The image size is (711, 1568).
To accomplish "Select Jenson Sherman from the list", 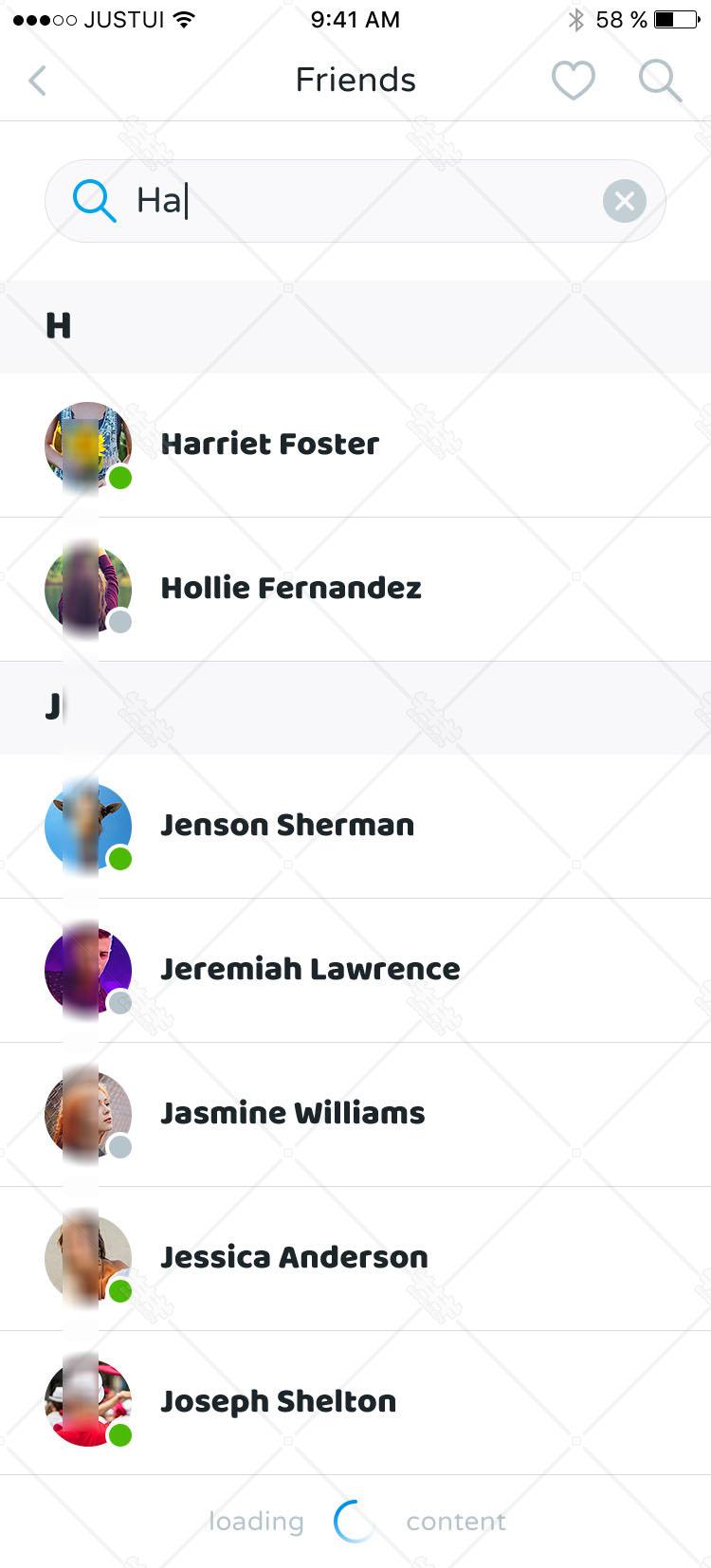I will (x=355, y=826).
